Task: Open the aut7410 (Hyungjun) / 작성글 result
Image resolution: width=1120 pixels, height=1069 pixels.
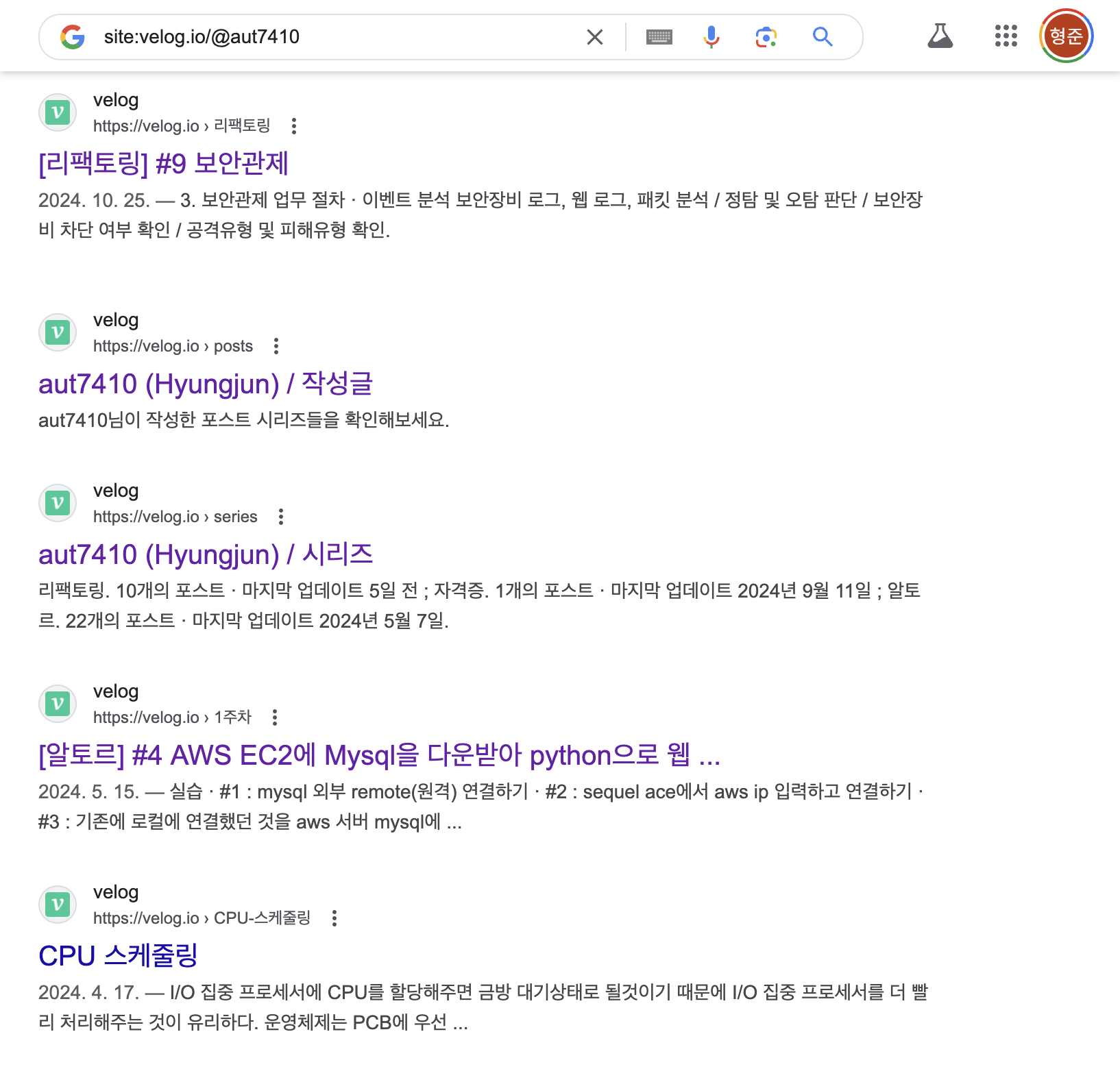Action: click(x=205, y=384)
